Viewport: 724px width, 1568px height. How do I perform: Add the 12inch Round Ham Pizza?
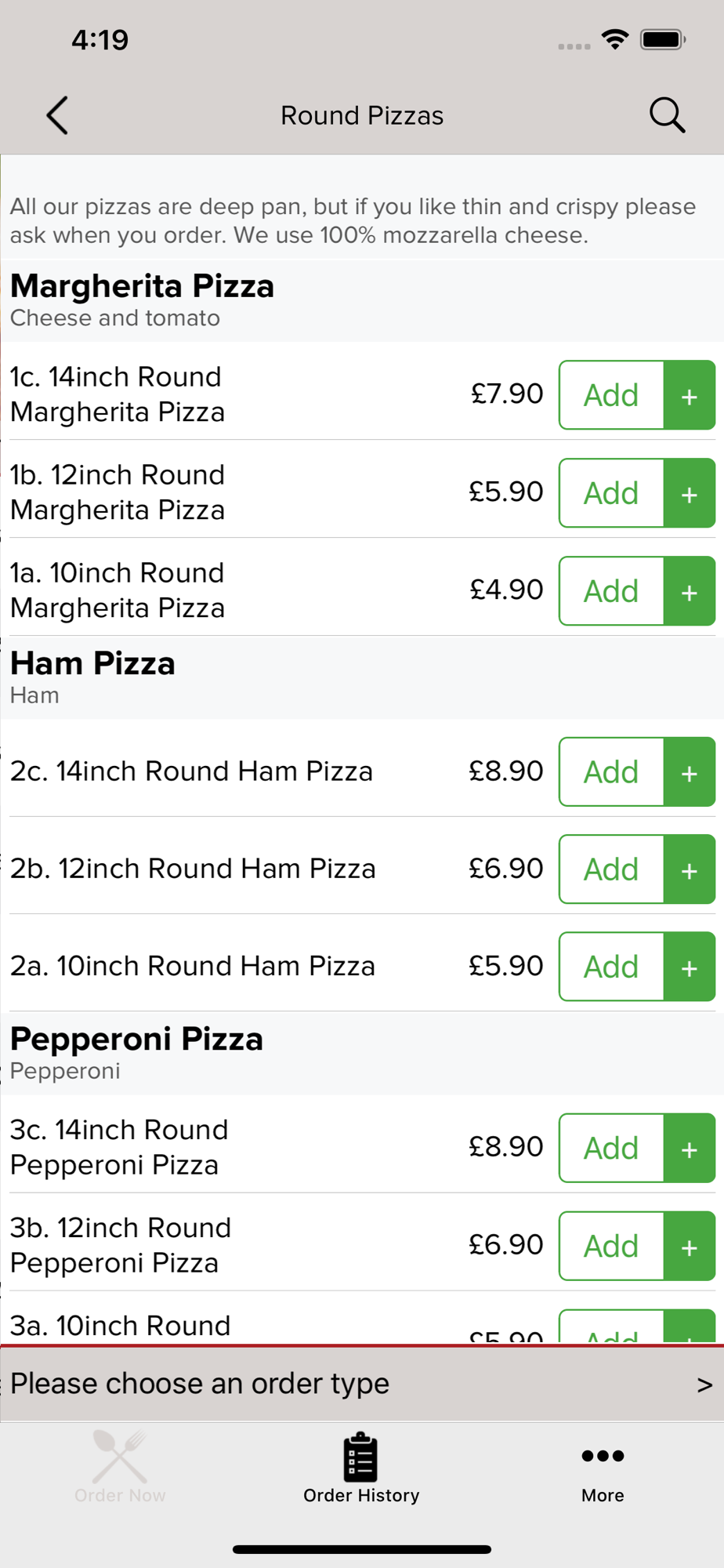(637, 869)
